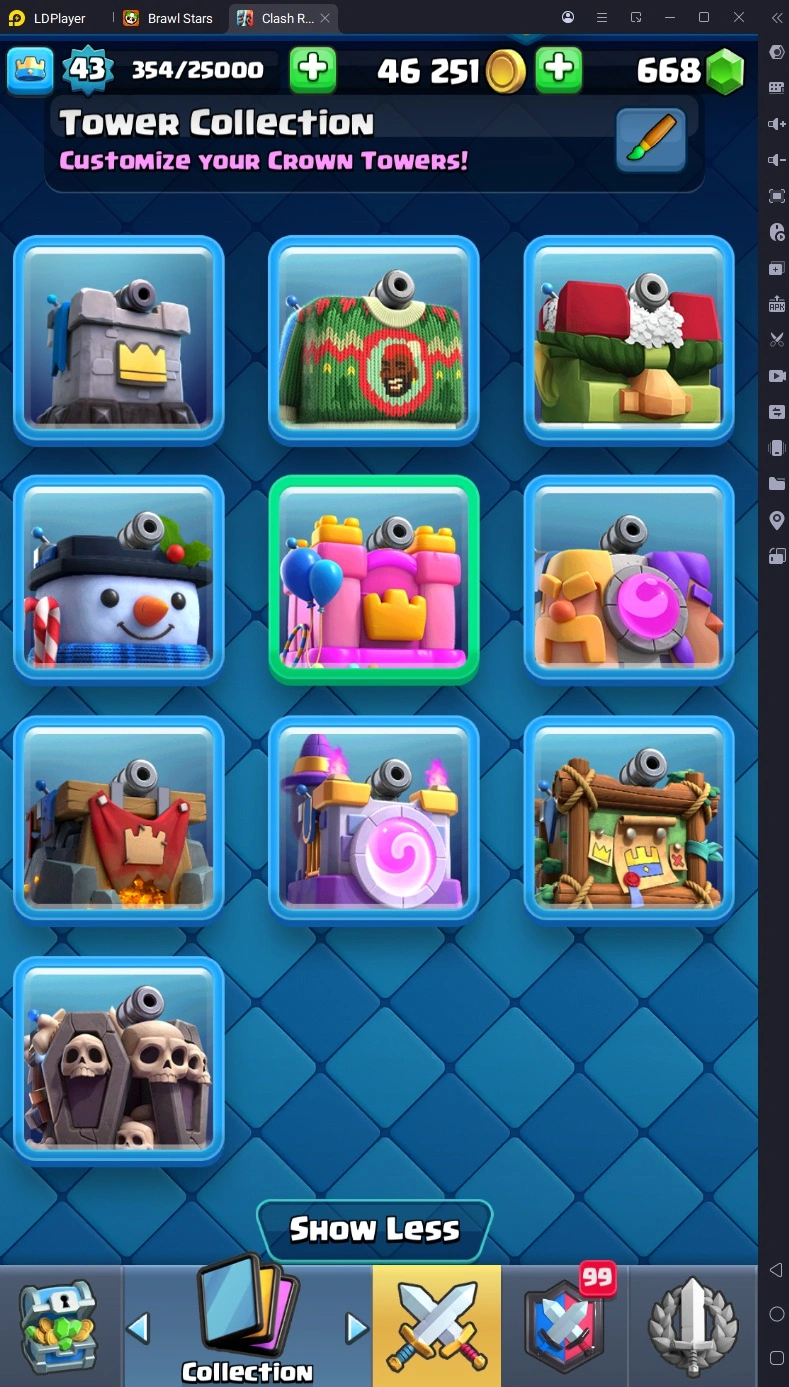Open the events tab with sword laurel
789x1387 pixels.
pos(693,1326)
